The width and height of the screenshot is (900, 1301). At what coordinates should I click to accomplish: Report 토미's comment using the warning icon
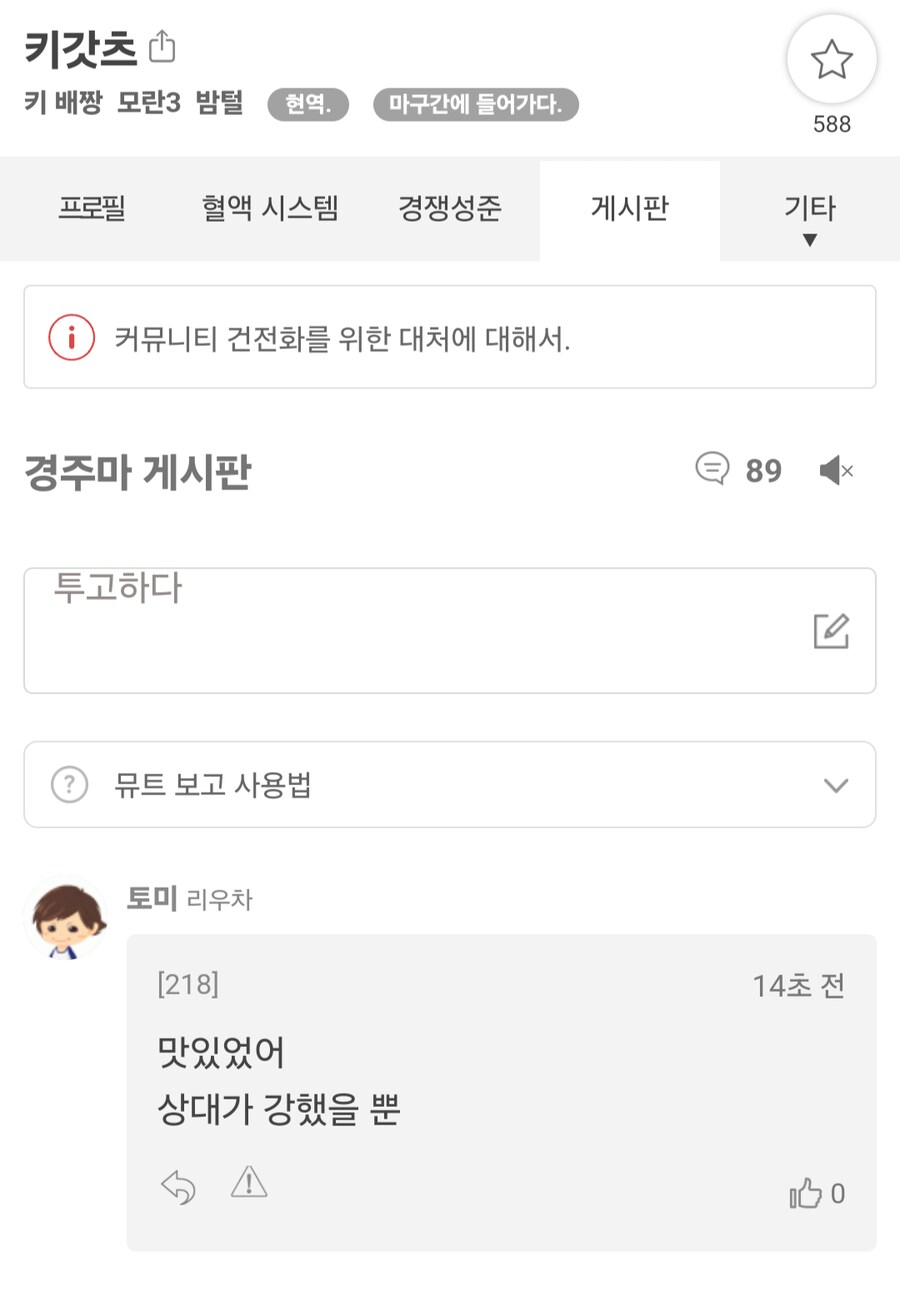248,1184
